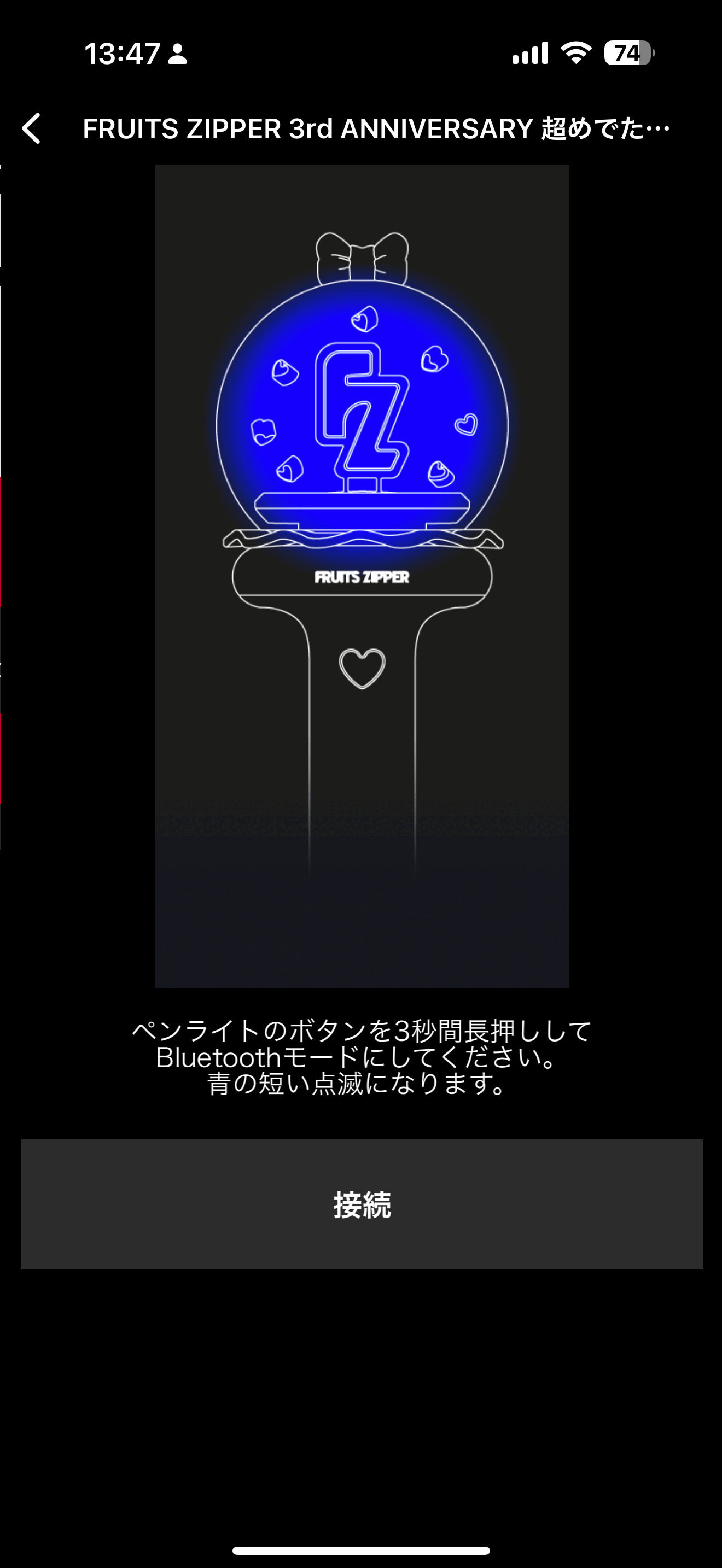Go back using the top-left arrow
Viewport: 722px width, 1568px height.
click(32, 128)
